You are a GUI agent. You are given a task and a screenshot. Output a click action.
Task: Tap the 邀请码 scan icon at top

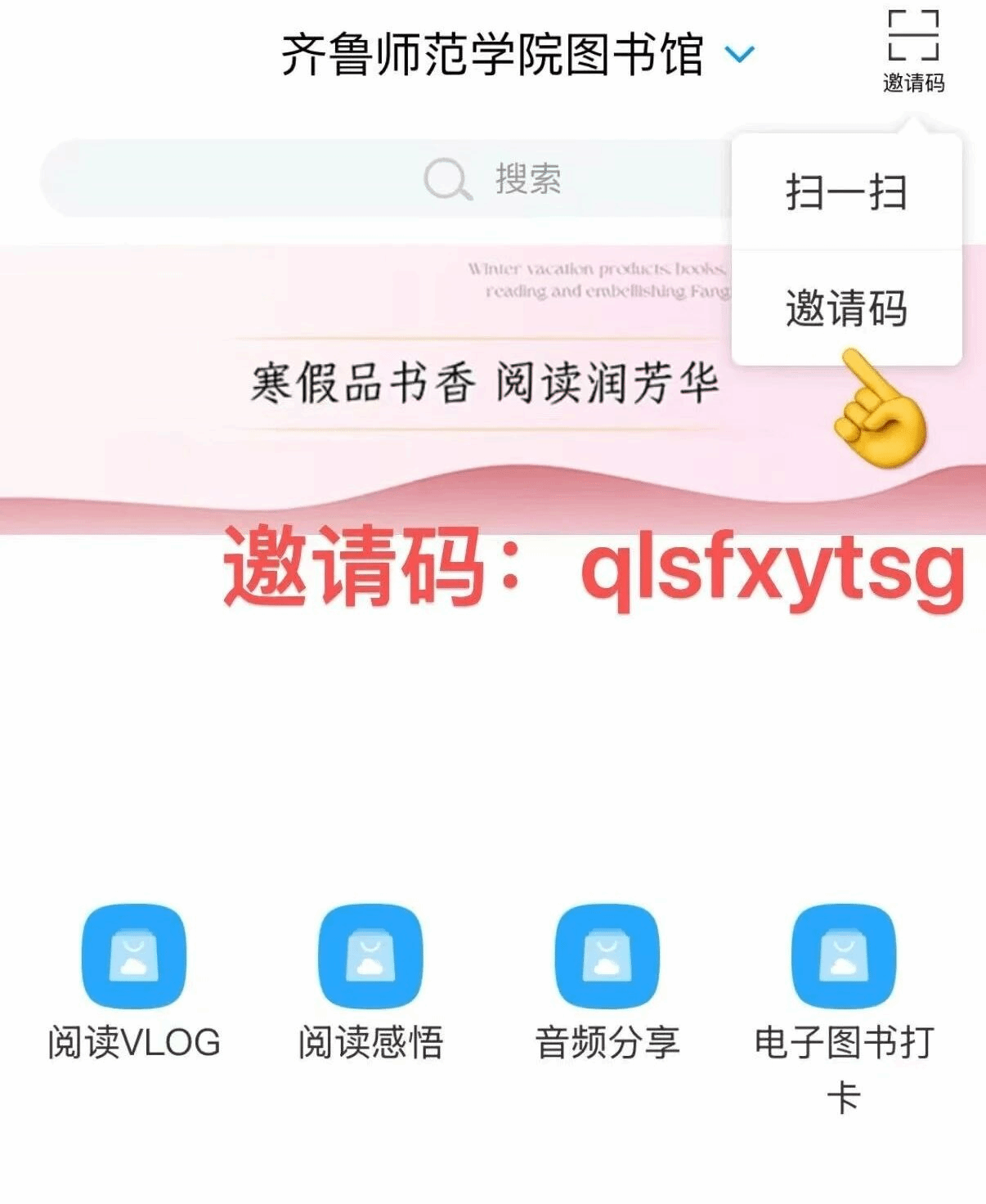[913, 49]
